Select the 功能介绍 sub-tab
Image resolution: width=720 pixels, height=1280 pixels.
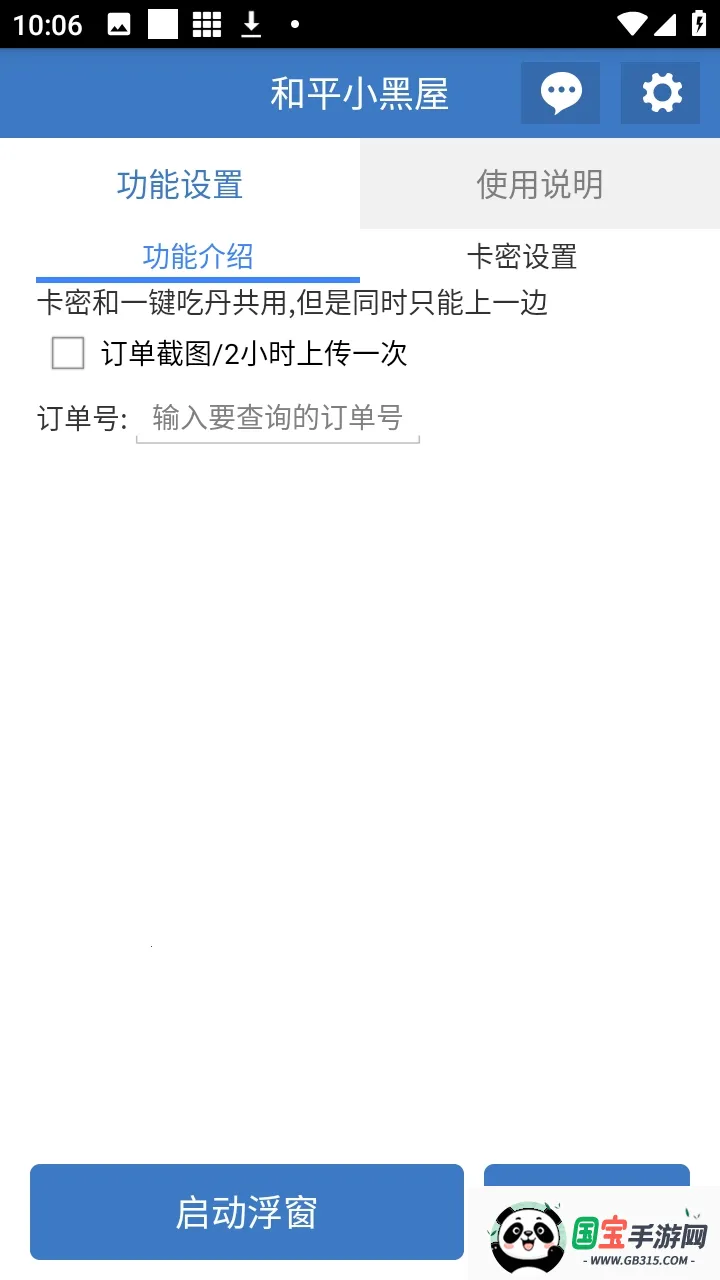(198, 257)
